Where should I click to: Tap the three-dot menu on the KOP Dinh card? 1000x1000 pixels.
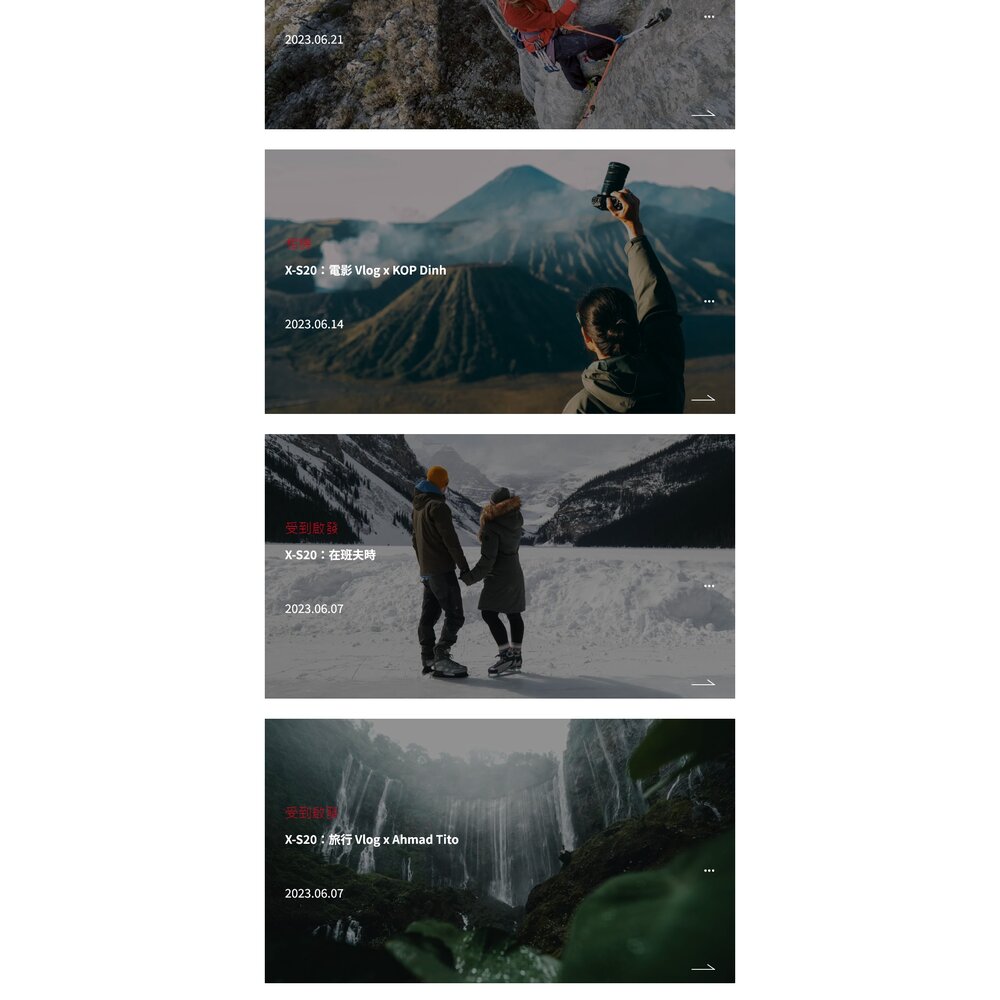click(x=709, y=301)
